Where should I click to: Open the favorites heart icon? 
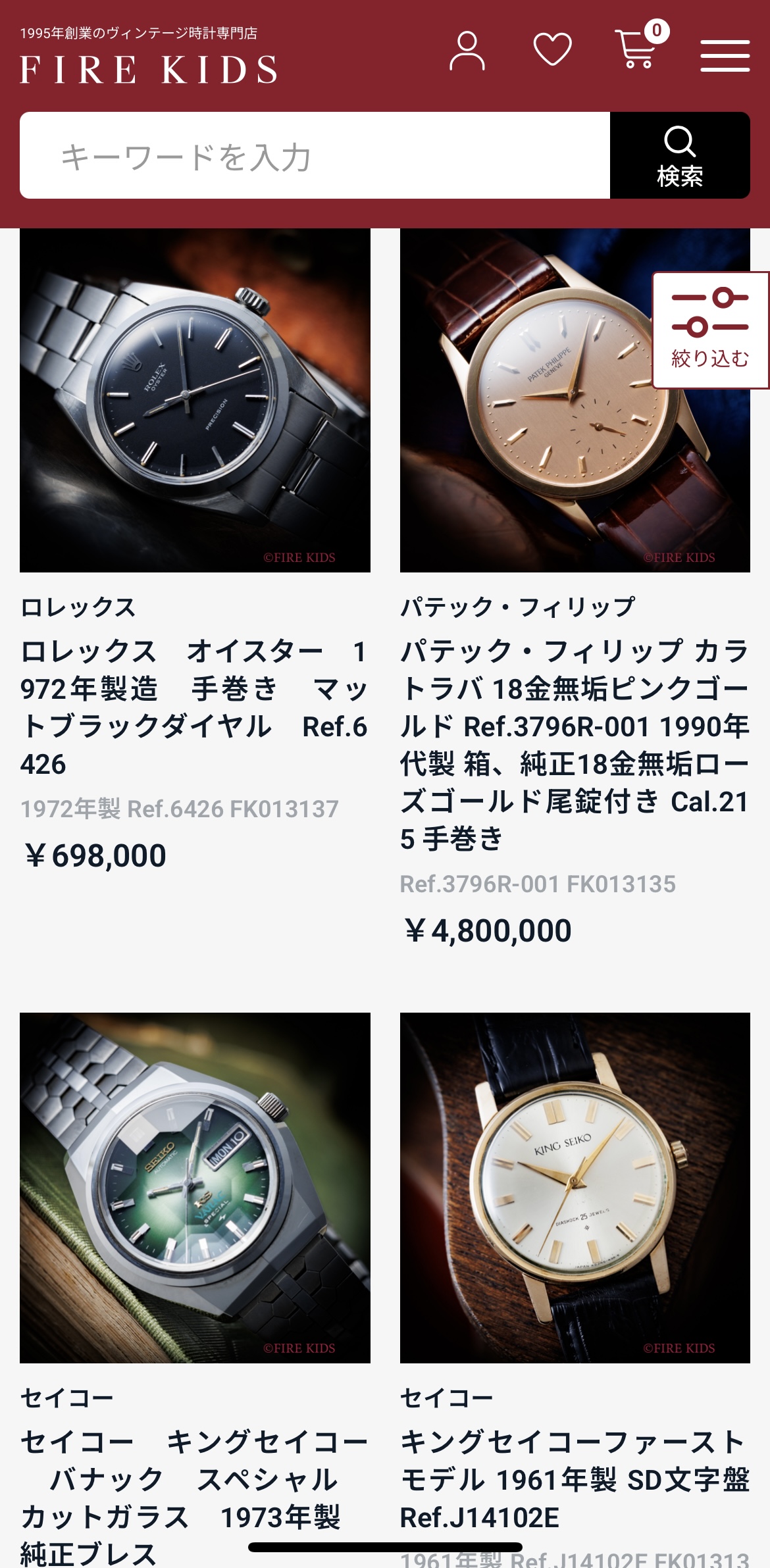click(x=552, y=50)
